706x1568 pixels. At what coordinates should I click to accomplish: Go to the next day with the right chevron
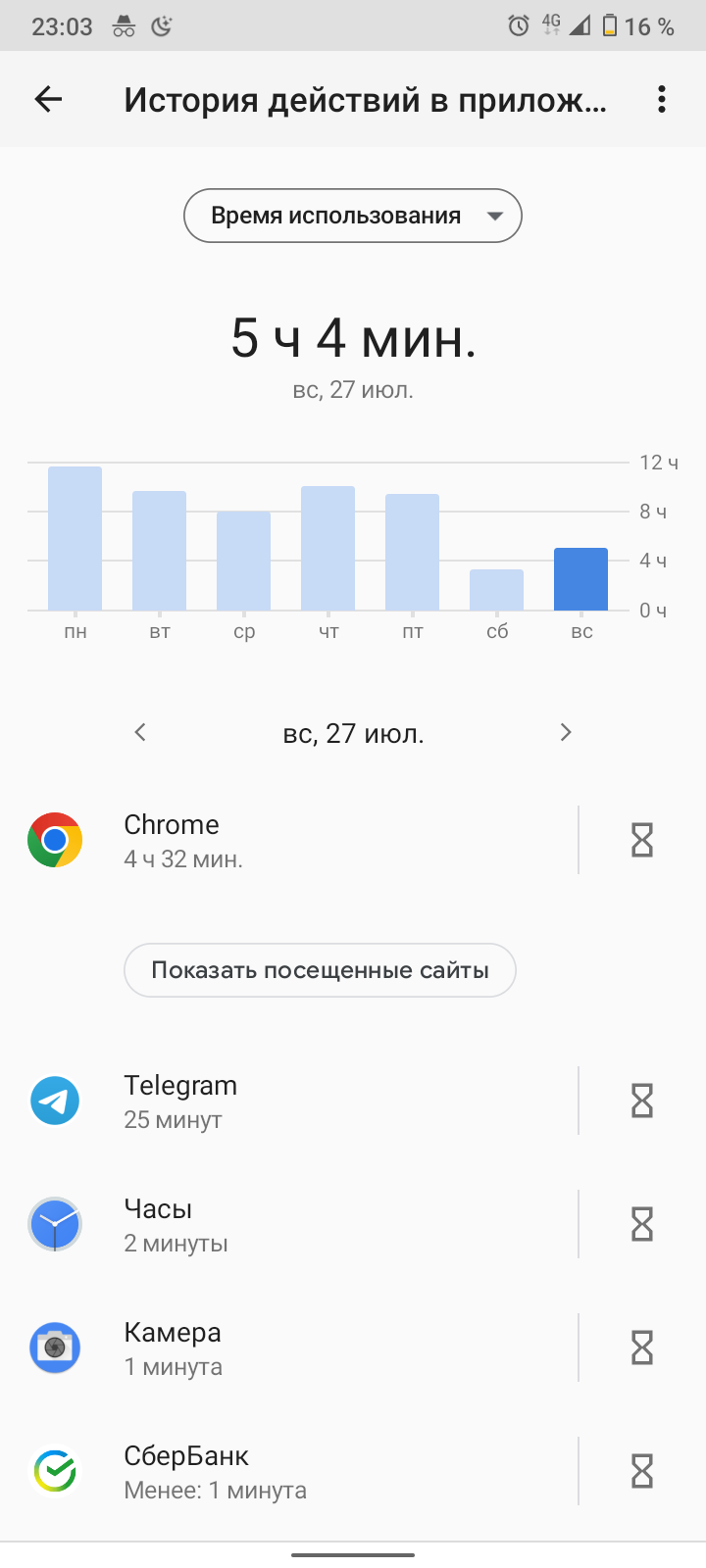pos(565,732)
